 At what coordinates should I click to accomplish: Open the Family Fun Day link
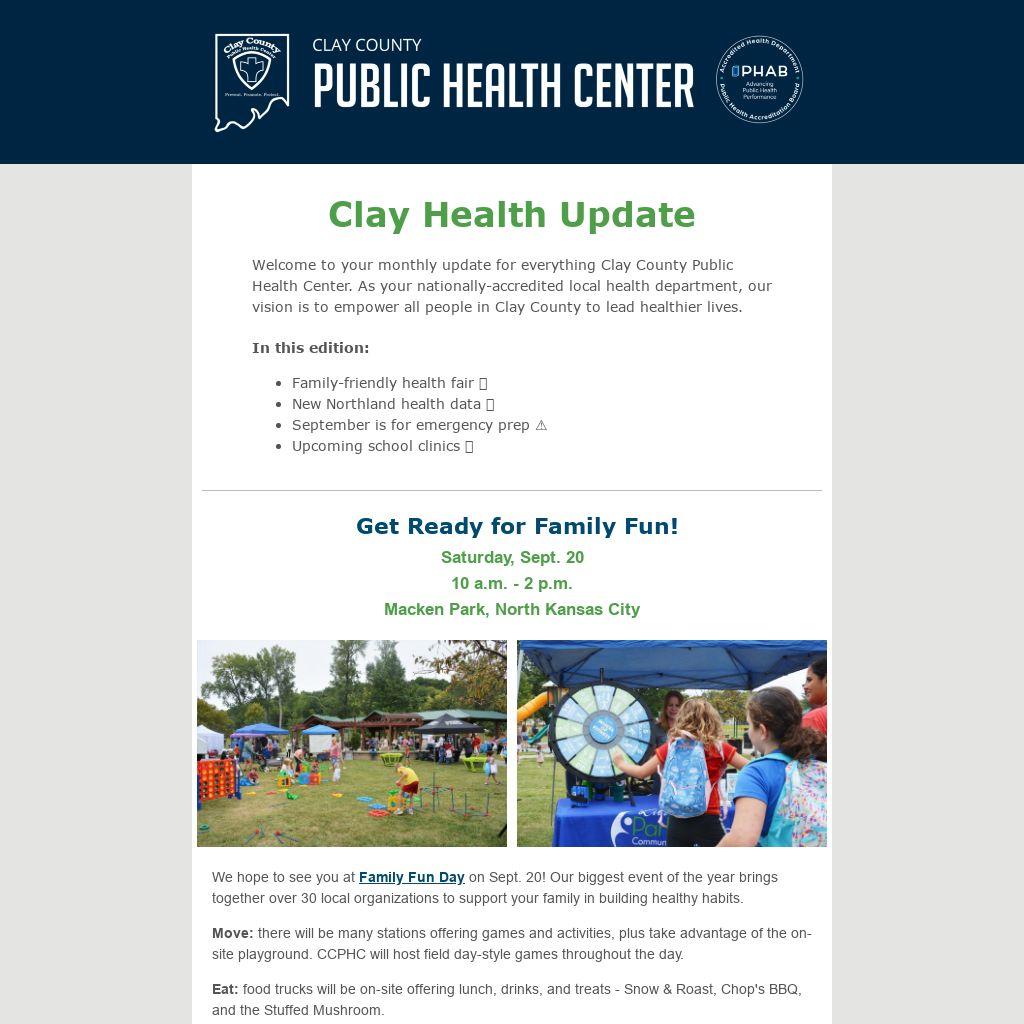(x=411, y=877)
